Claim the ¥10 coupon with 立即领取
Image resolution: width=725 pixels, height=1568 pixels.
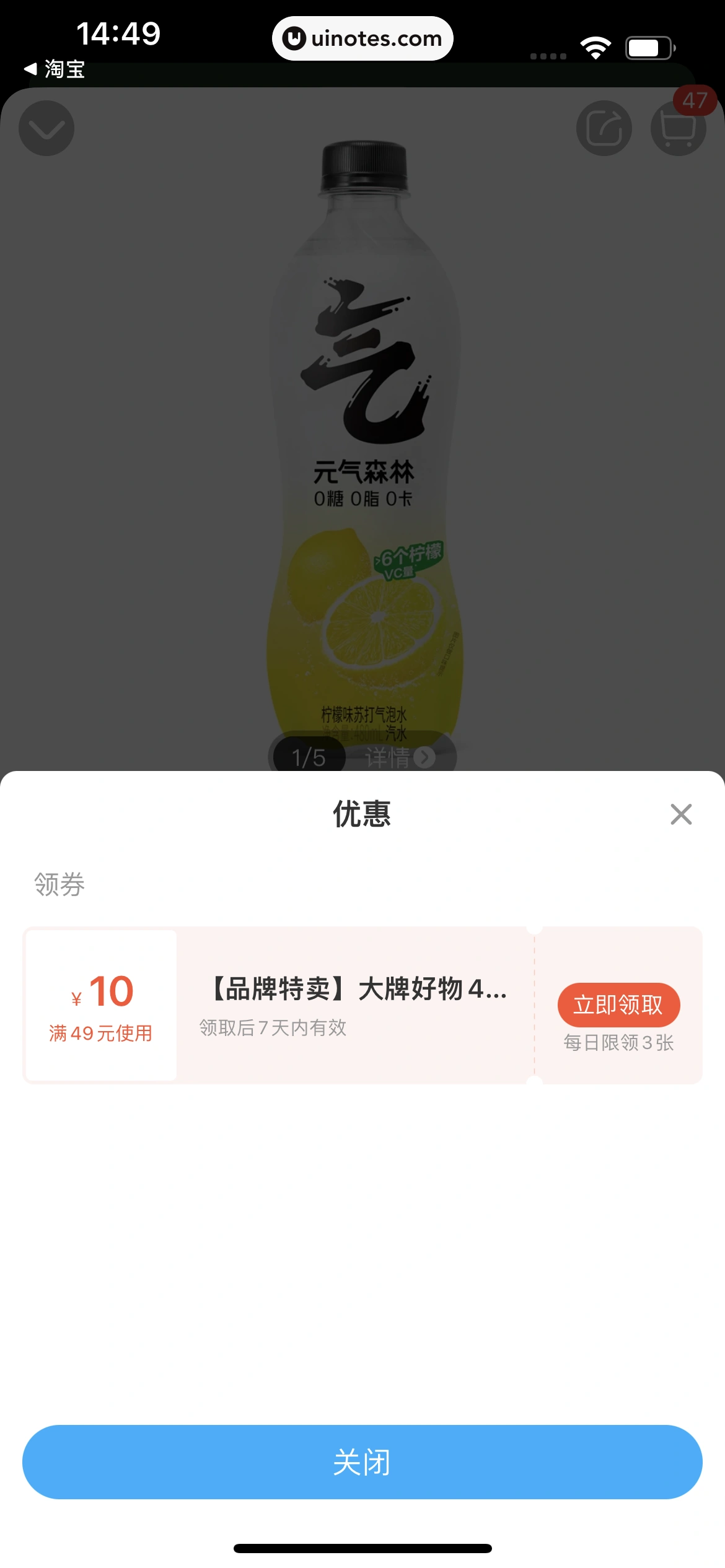[618, 1004]
